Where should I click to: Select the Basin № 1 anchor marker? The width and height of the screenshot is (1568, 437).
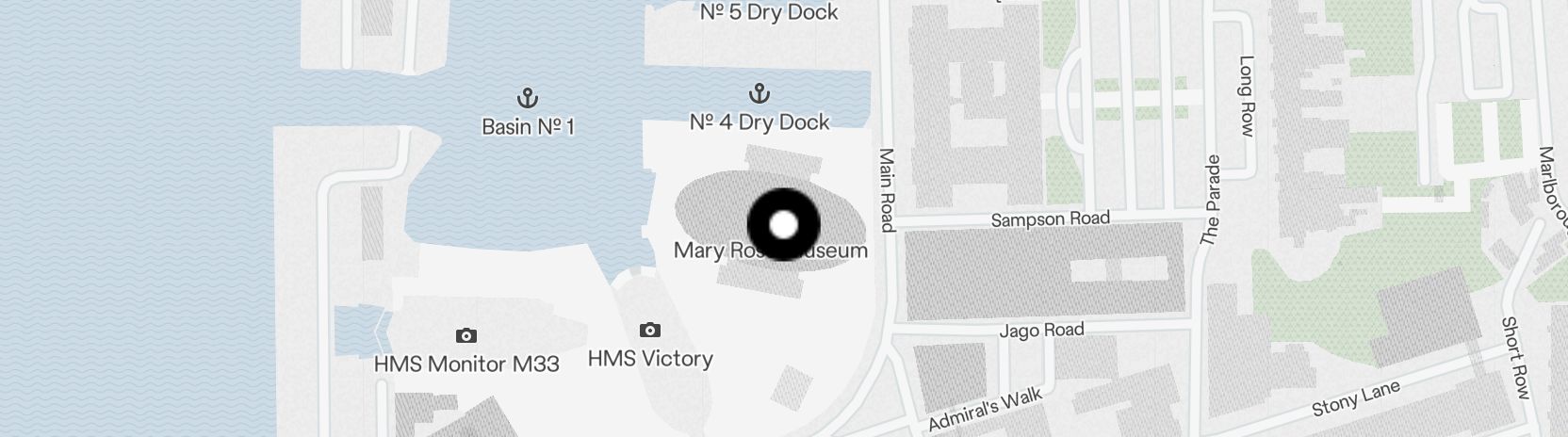point(528,98)
